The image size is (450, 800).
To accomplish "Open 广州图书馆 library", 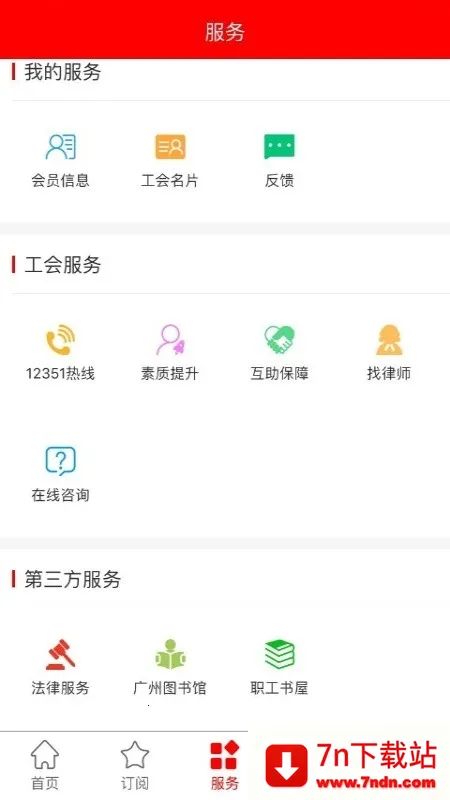I will [x=170, y=667].
